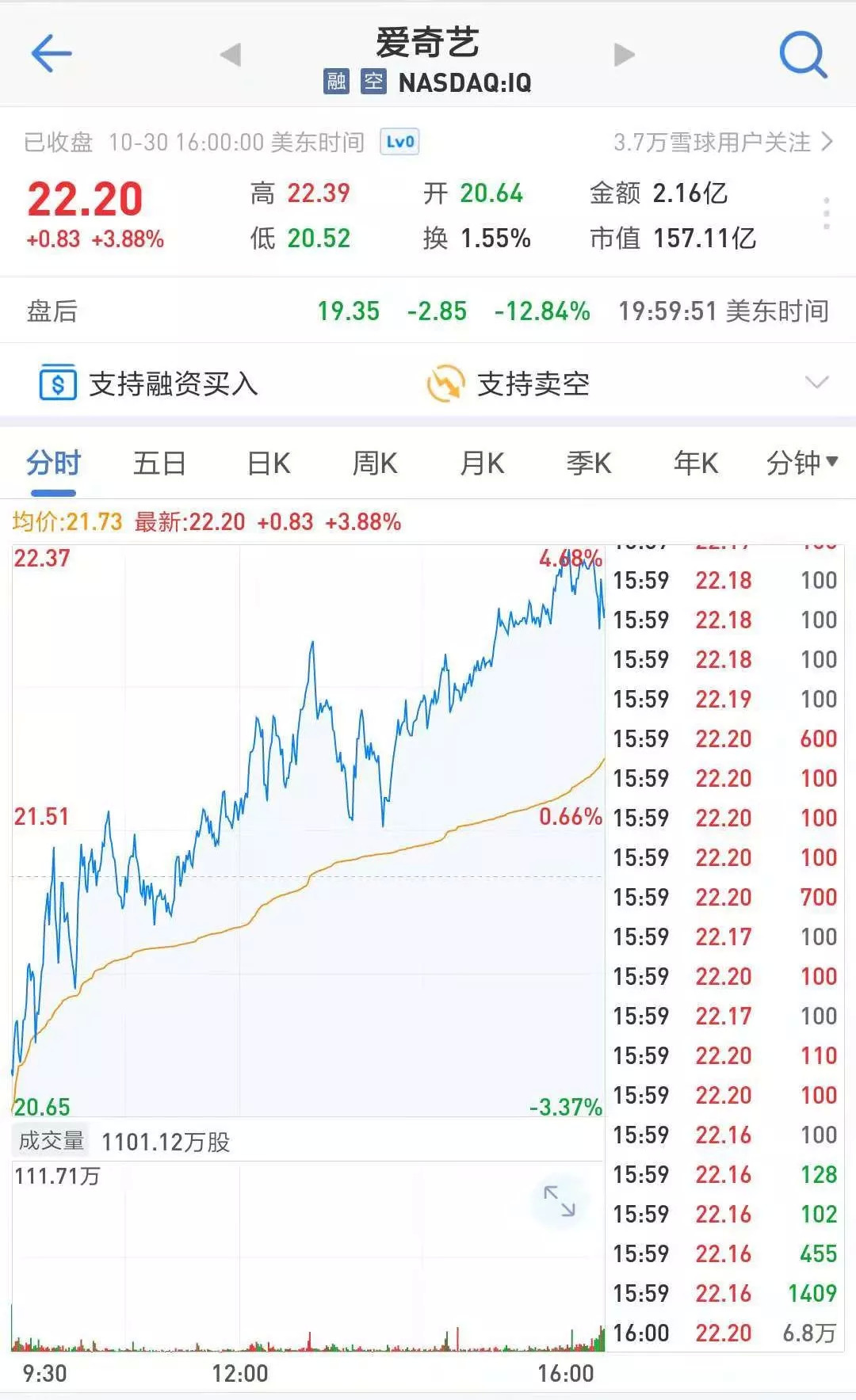Open the search magnifier icon
Image resolution: width=856 pixels, height=1400 pixels.
point(802,54)
